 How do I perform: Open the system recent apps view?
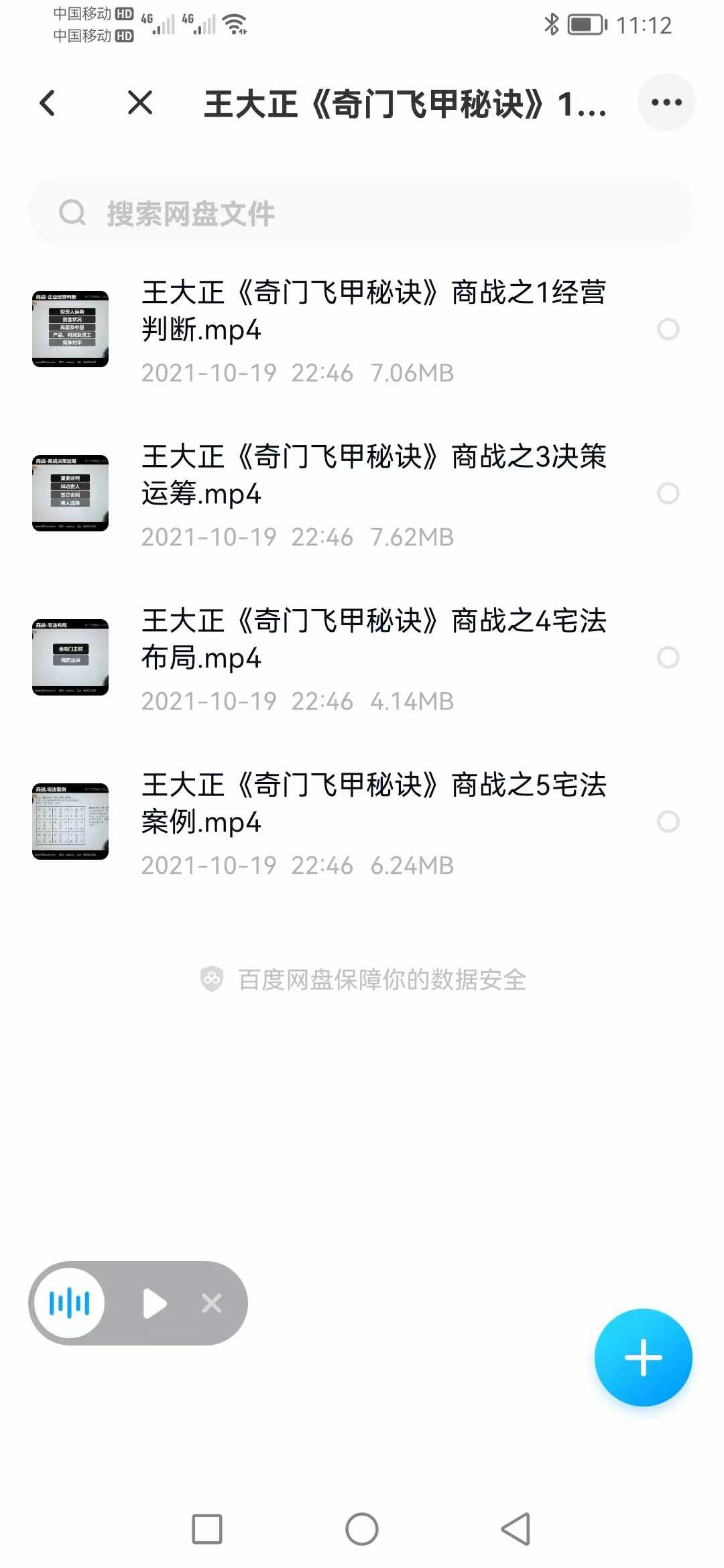pyautogui.click(x=207, y=1529)
